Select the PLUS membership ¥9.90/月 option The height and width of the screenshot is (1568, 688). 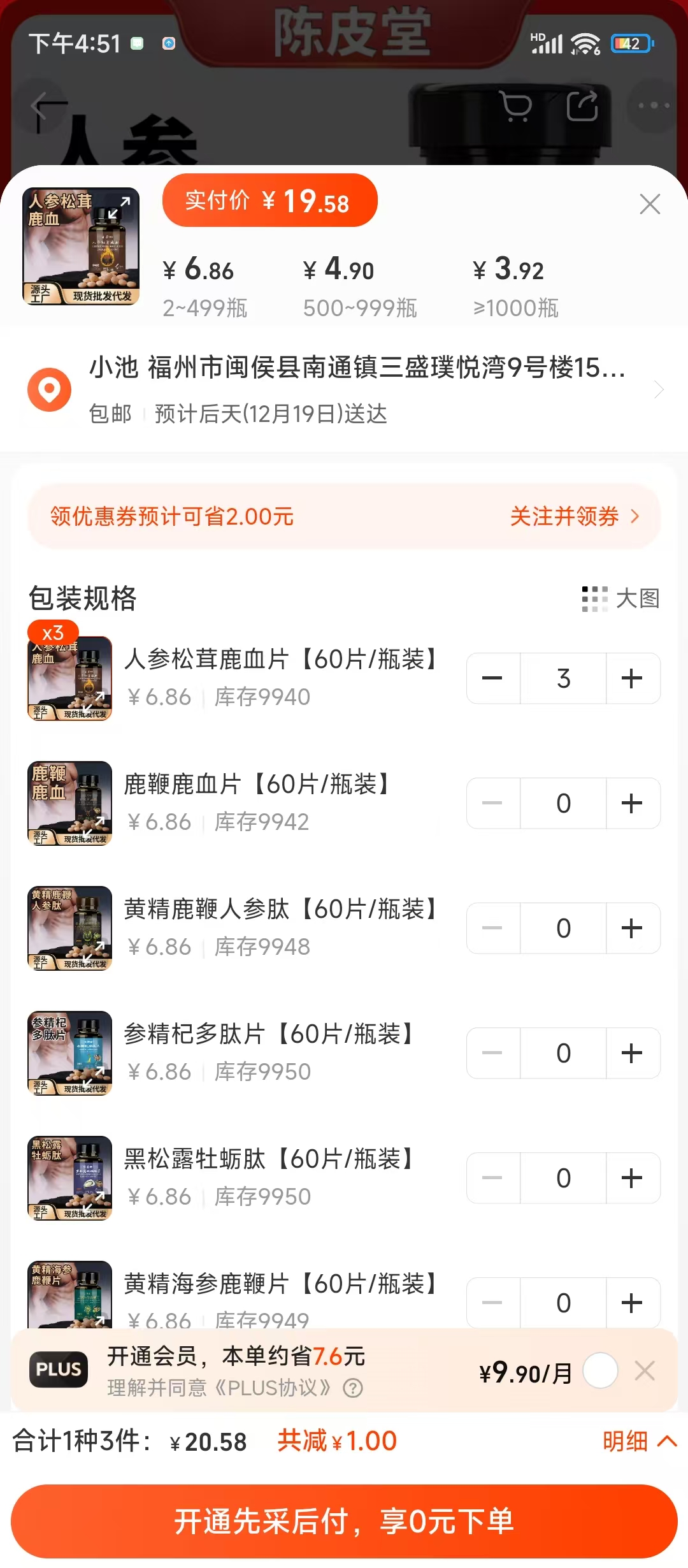[x=600, y=1370]
